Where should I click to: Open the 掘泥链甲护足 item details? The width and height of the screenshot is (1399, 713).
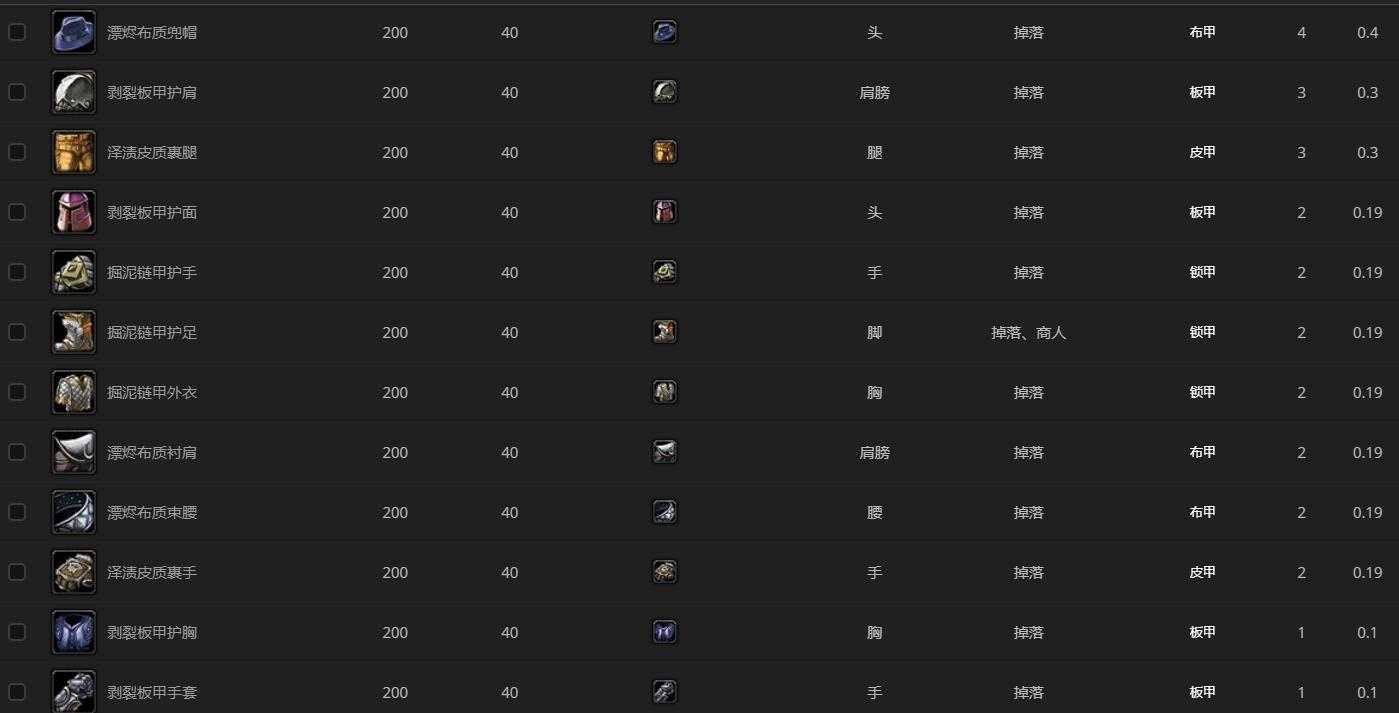[x=152, y=333]
